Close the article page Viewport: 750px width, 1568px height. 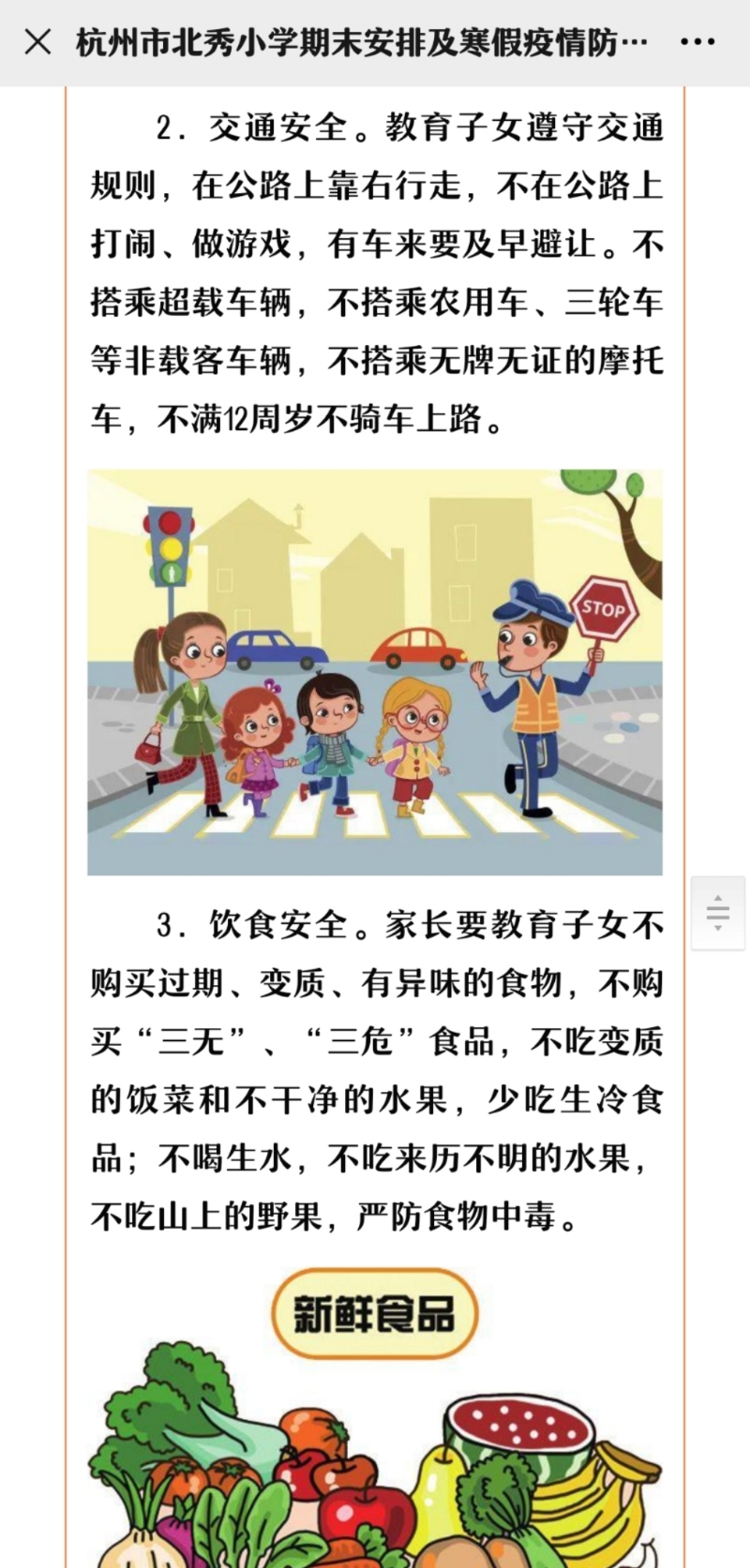point(37,42)
